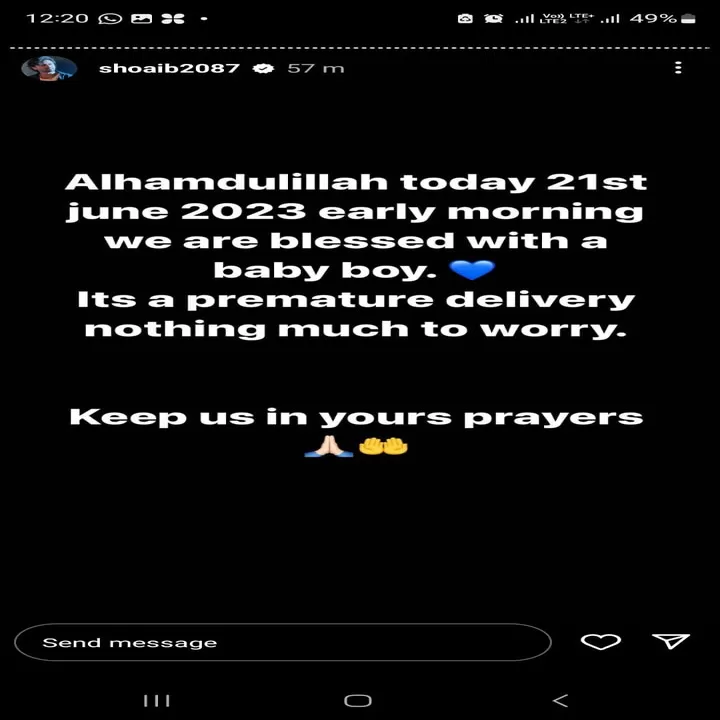Open the story overflow menu
720x720 pixels.
pos(678,68)
